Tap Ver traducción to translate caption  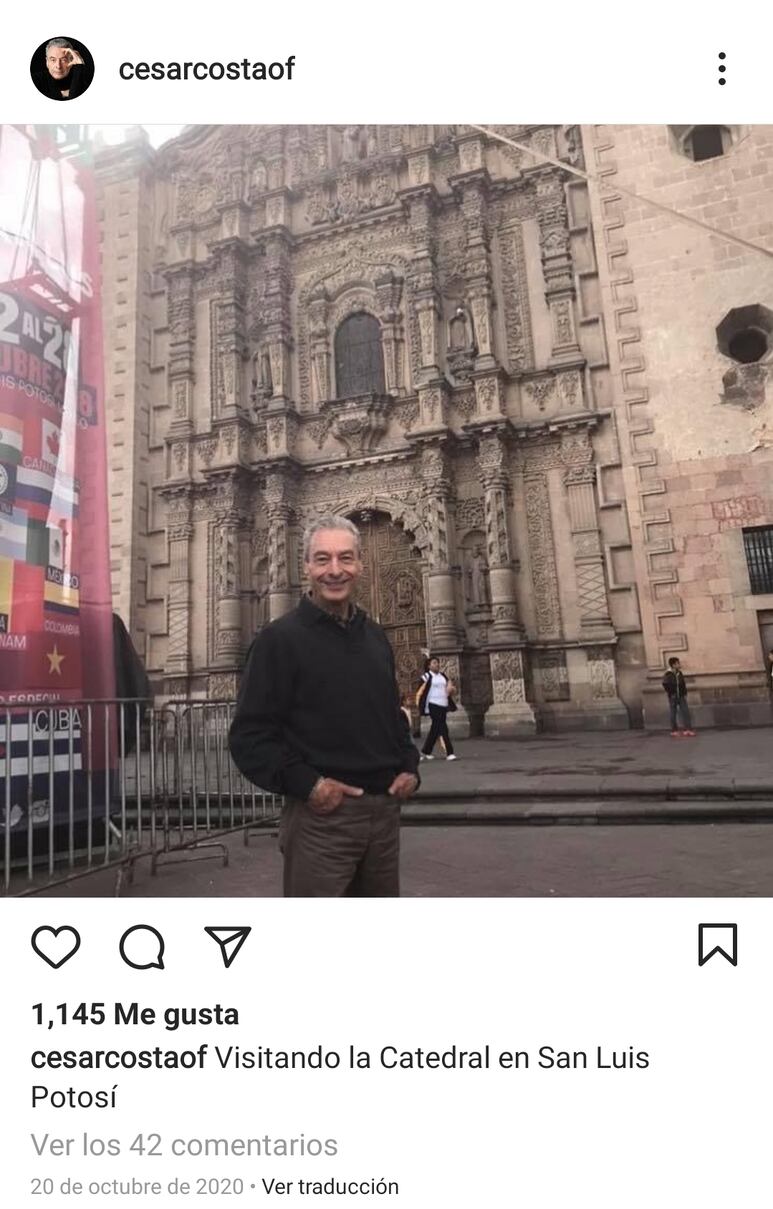pos(330,1186)
